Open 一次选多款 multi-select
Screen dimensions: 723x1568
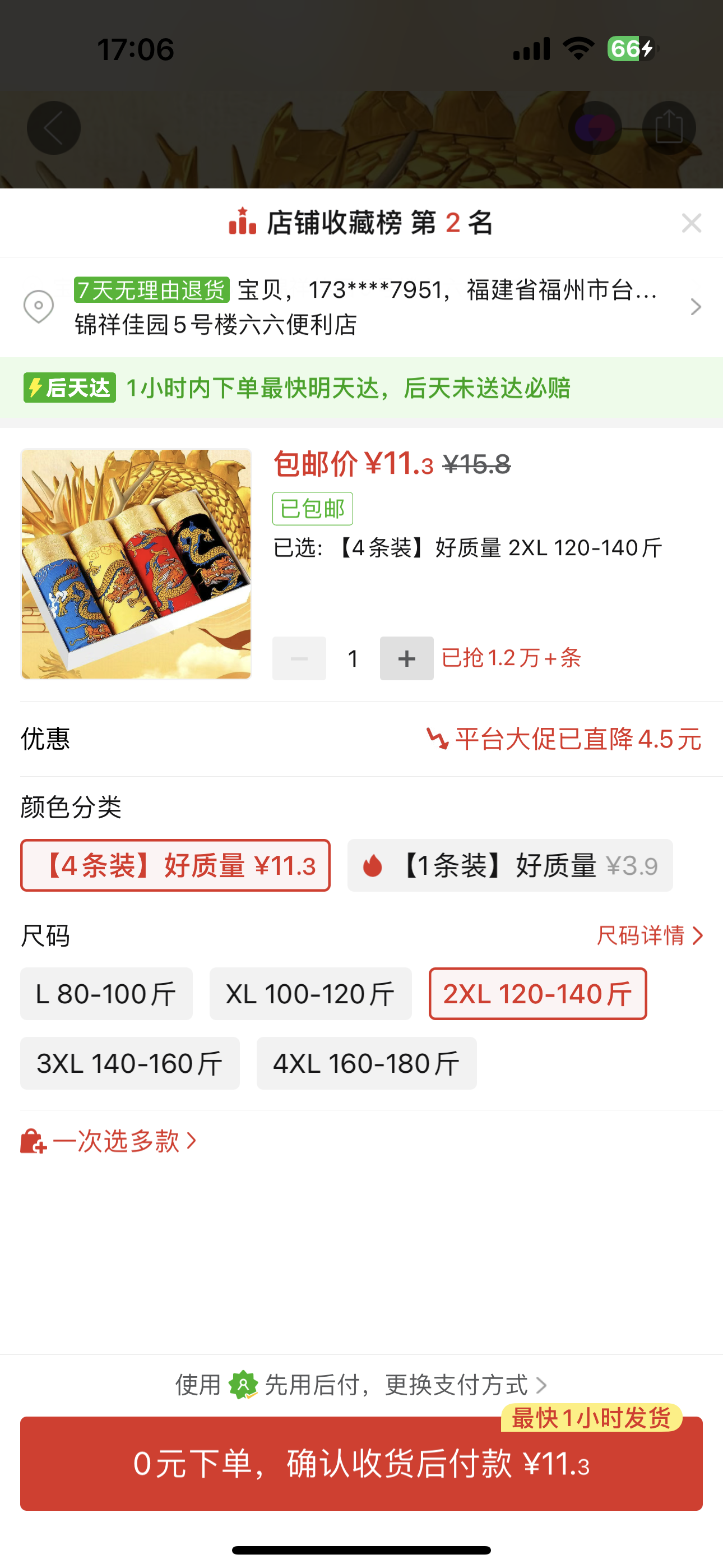(109, 1141)
